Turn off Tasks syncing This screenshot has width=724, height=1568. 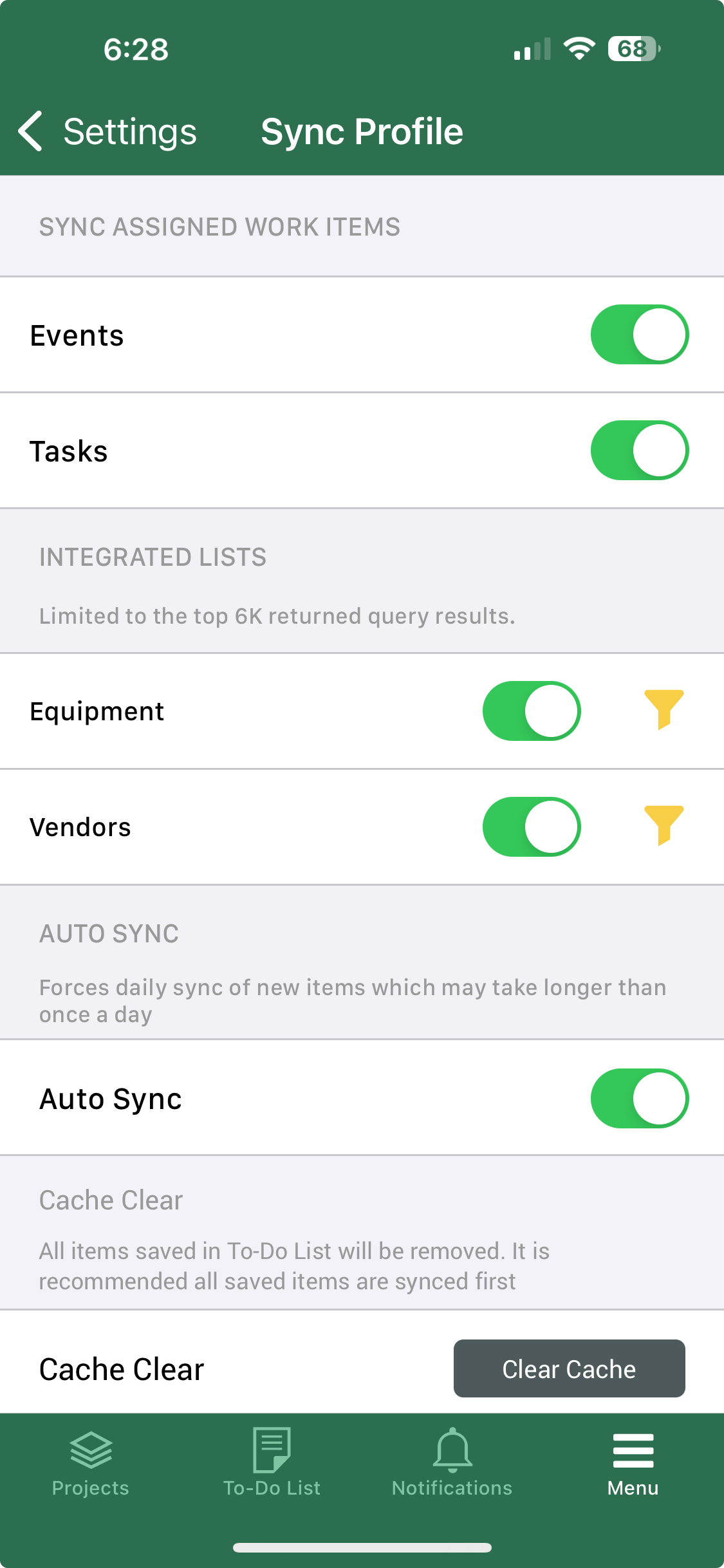[640, 451]
